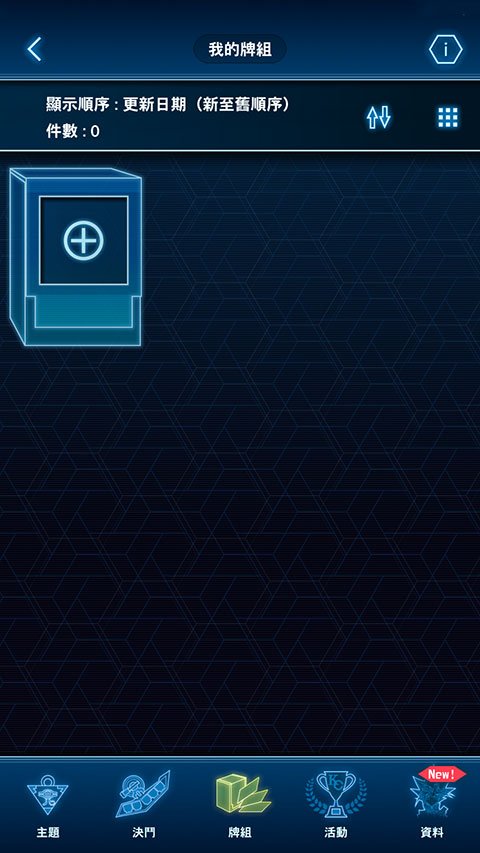Open the info hexagon icon
The image size is (480, 853).
[445, 50]
